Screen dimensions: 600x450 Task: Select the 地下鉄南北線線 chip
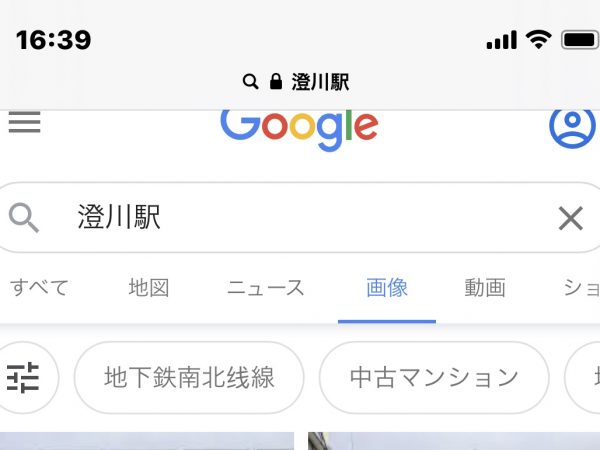(189, 378)
